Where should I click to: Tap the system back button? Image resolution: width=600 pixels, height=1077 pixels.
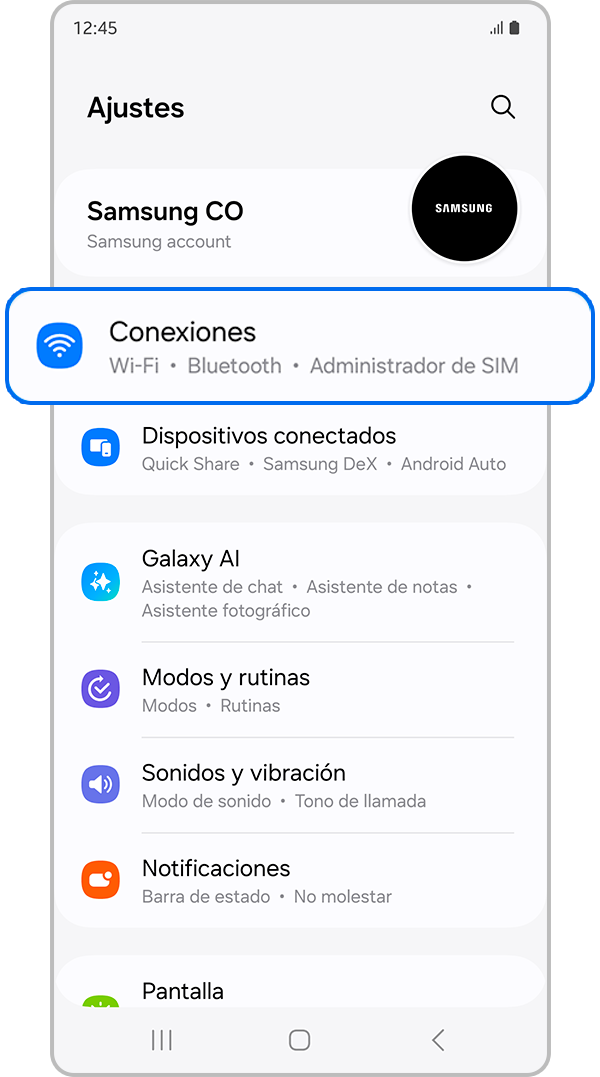tap(438, 1040)
